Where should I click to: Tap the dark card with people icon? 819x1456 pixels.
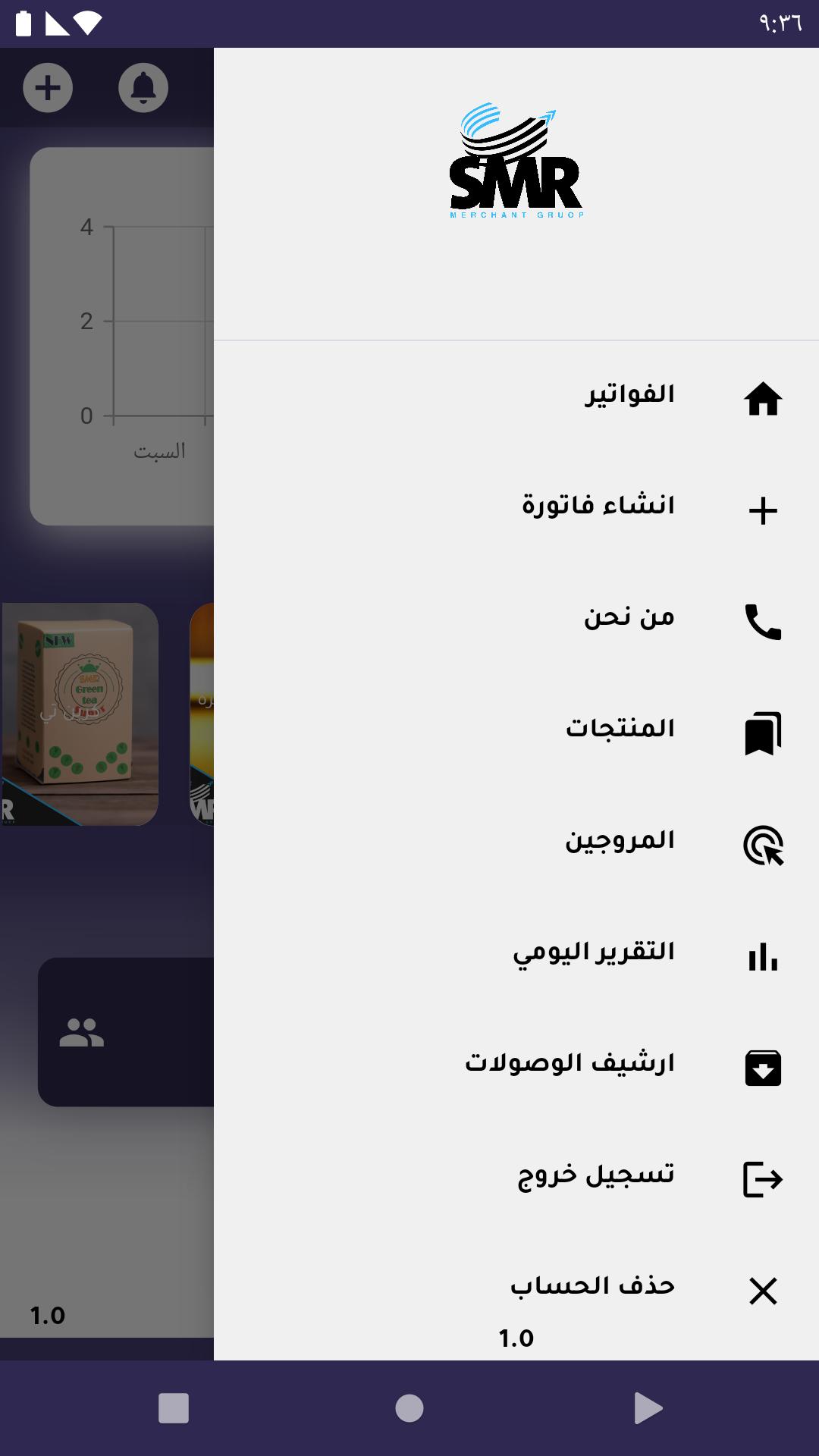(126, 1032)
